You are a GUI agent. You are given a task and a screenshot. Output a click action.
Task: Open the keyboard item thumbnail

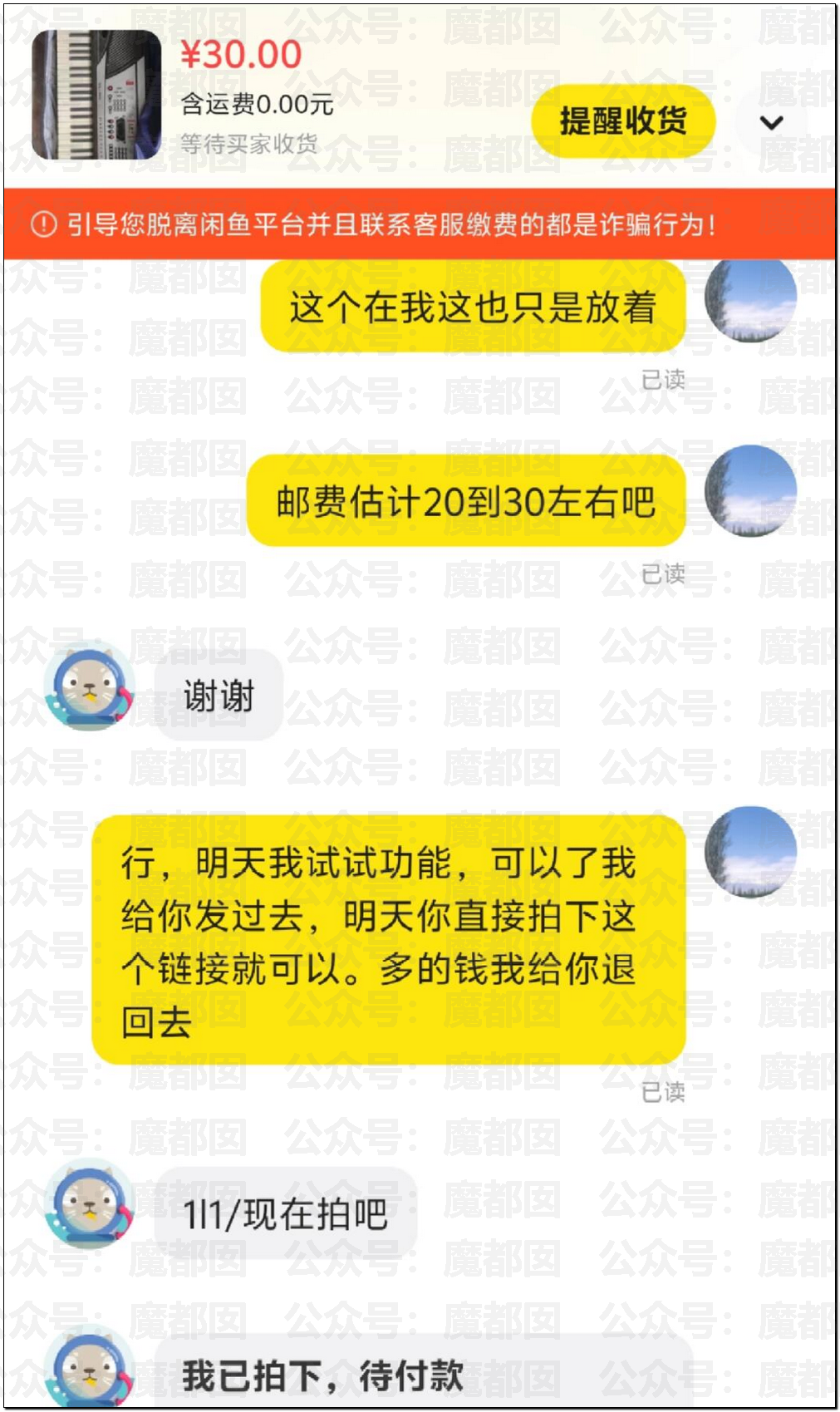[97, 95]
